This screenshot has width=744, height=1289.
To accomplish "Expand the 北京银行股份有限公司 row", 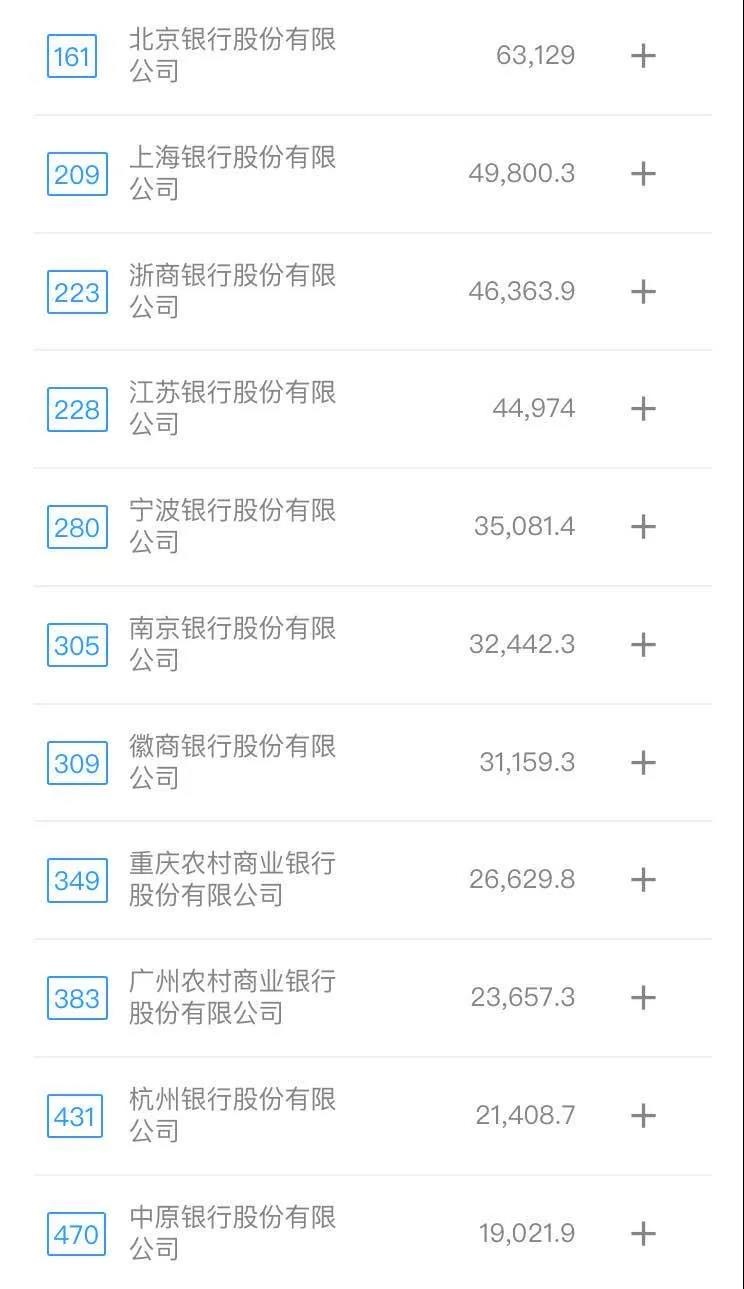I will tap(643, 55).
